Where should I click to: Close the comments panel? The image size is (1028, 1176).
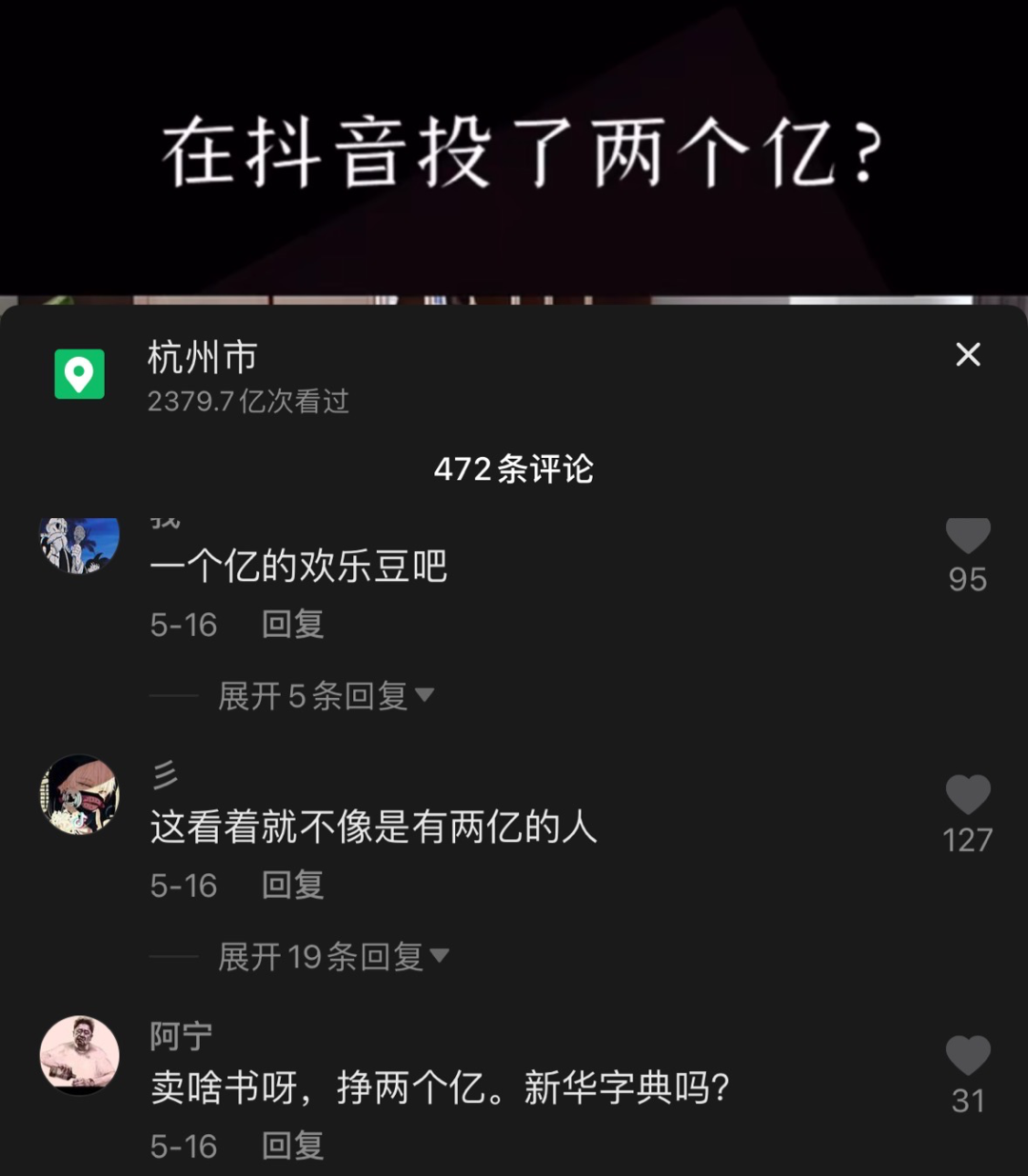tap(967, 355)
